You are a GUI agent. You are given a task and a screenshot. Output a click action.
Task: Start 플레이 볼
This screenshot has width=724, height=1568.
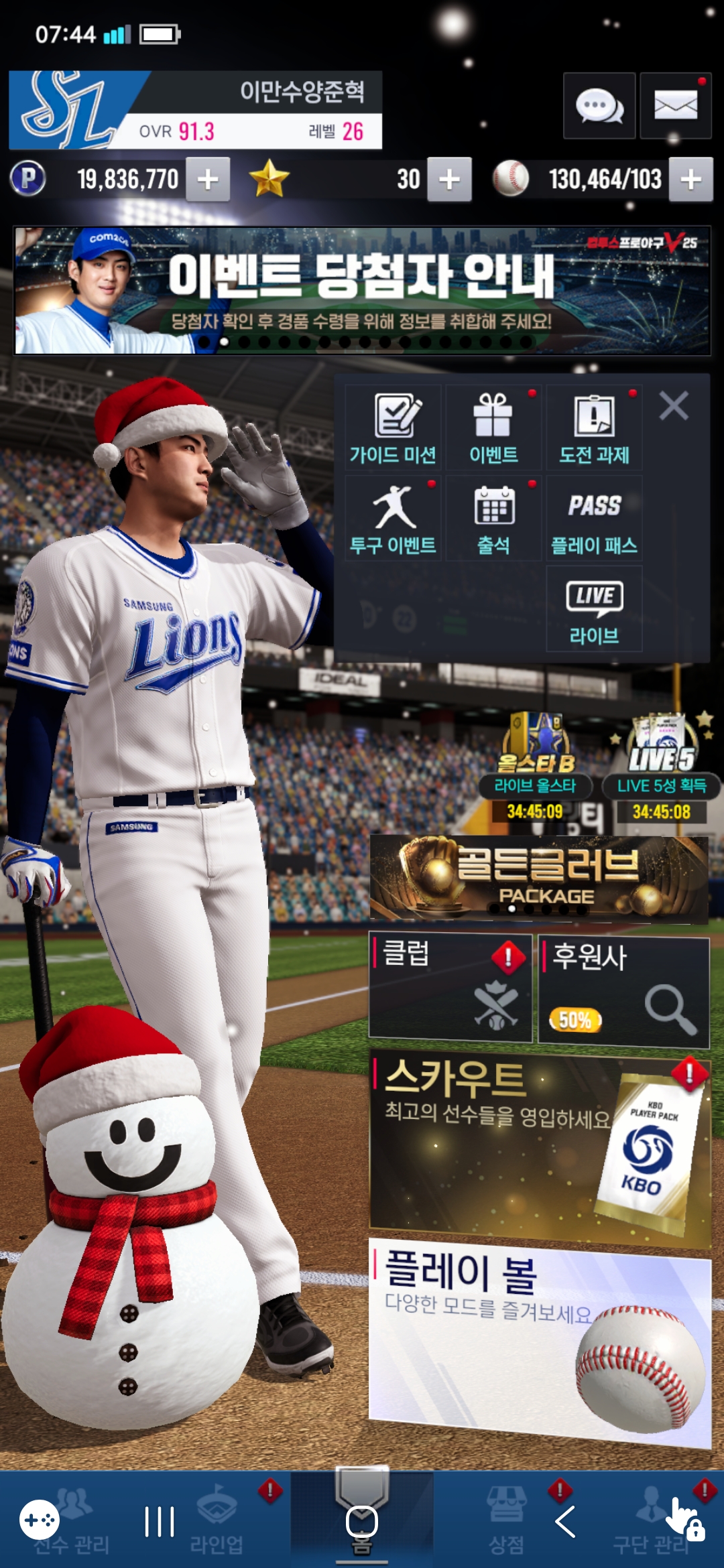pos(539,1340)
